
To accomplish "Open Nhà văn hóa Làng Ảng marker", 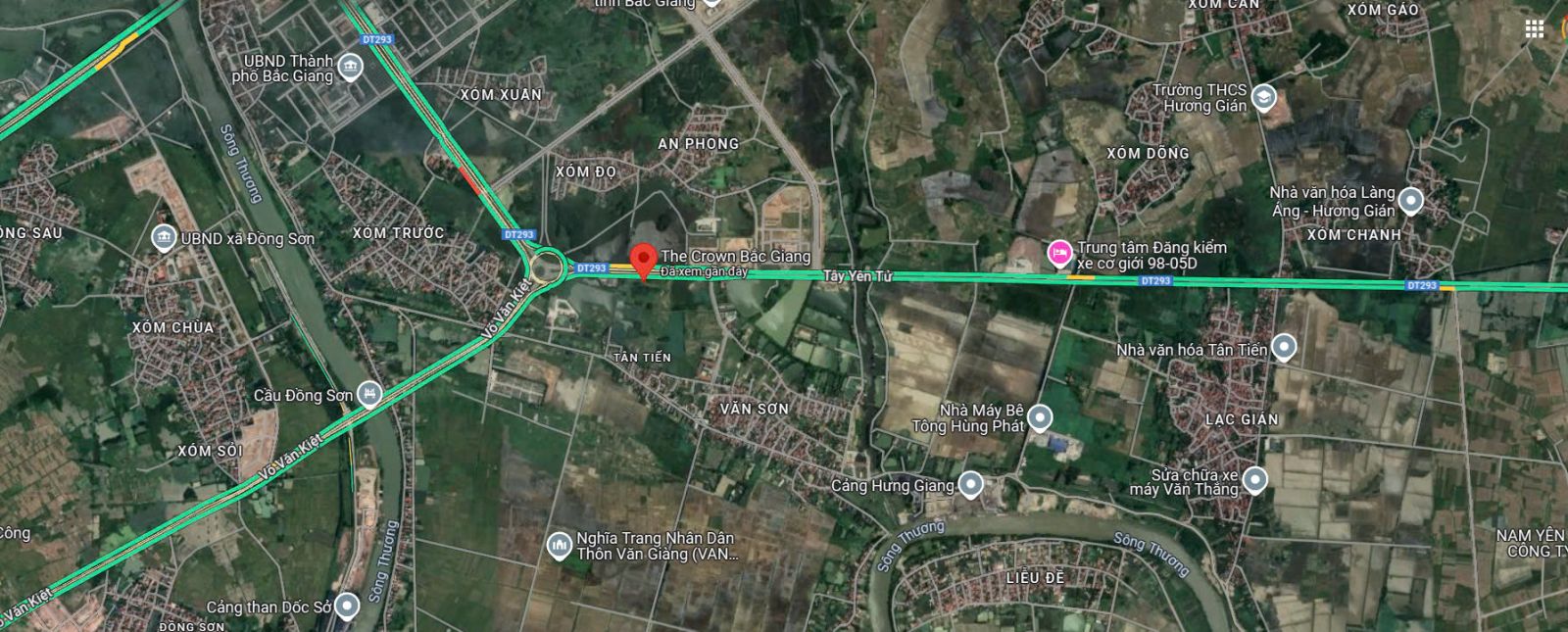I will coord(1410,201).
